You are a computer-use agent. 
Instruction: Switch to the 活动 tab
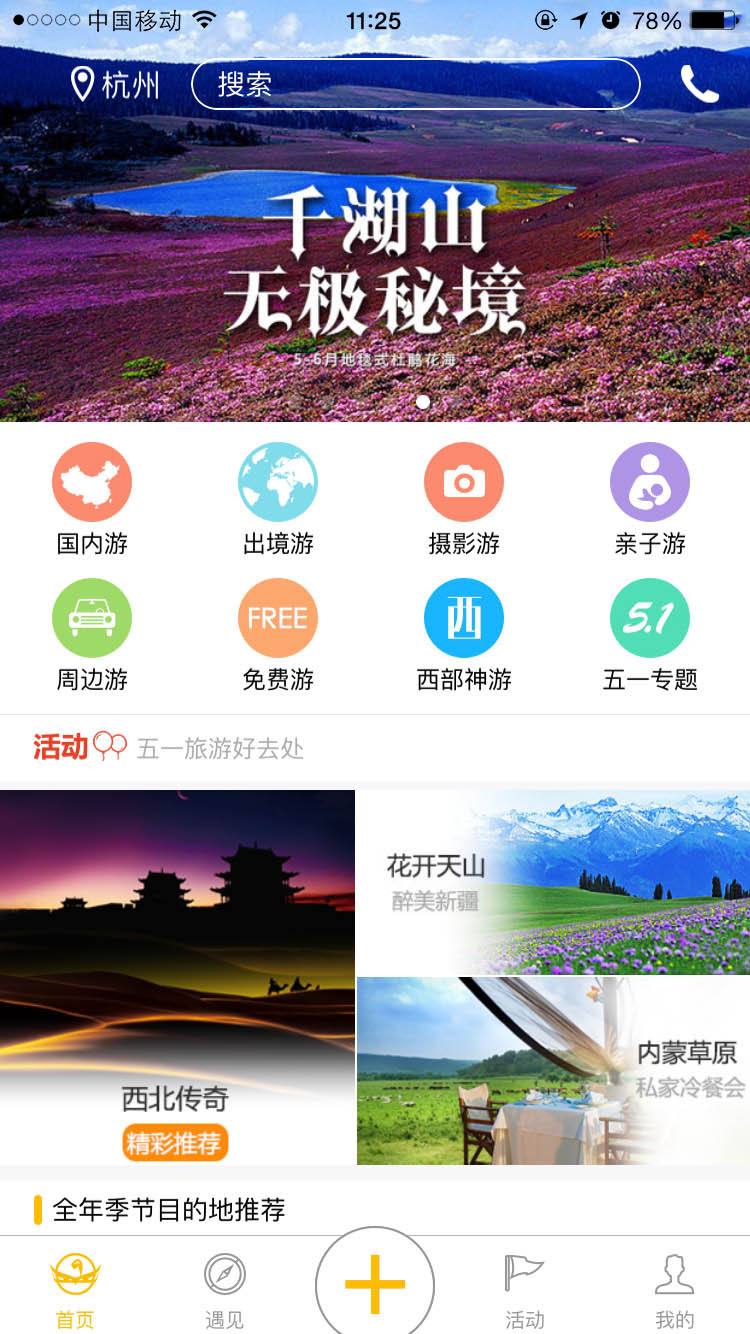click(524, 1290)
